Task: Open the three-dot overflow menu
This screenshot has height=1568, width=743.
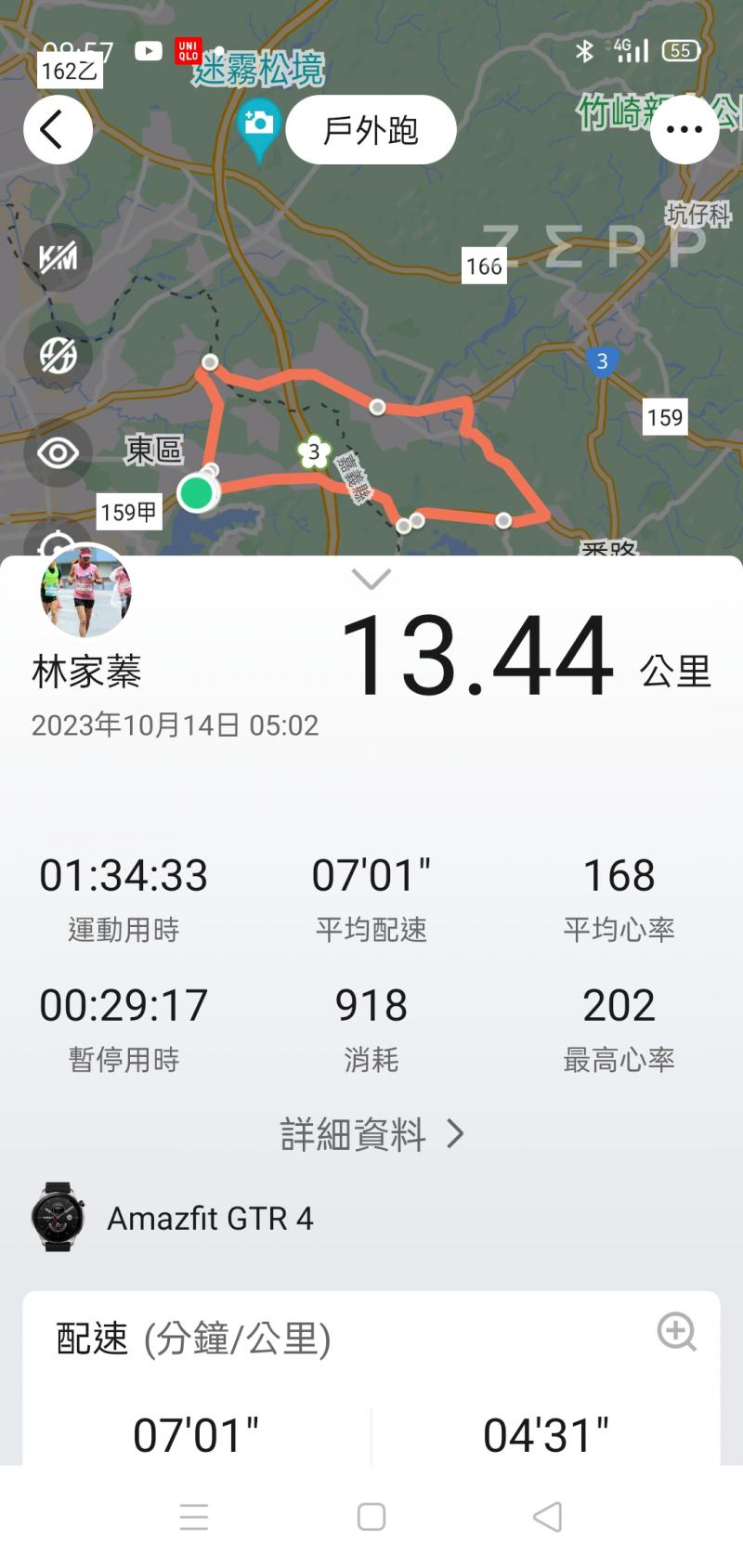Action: pos(684,130)
